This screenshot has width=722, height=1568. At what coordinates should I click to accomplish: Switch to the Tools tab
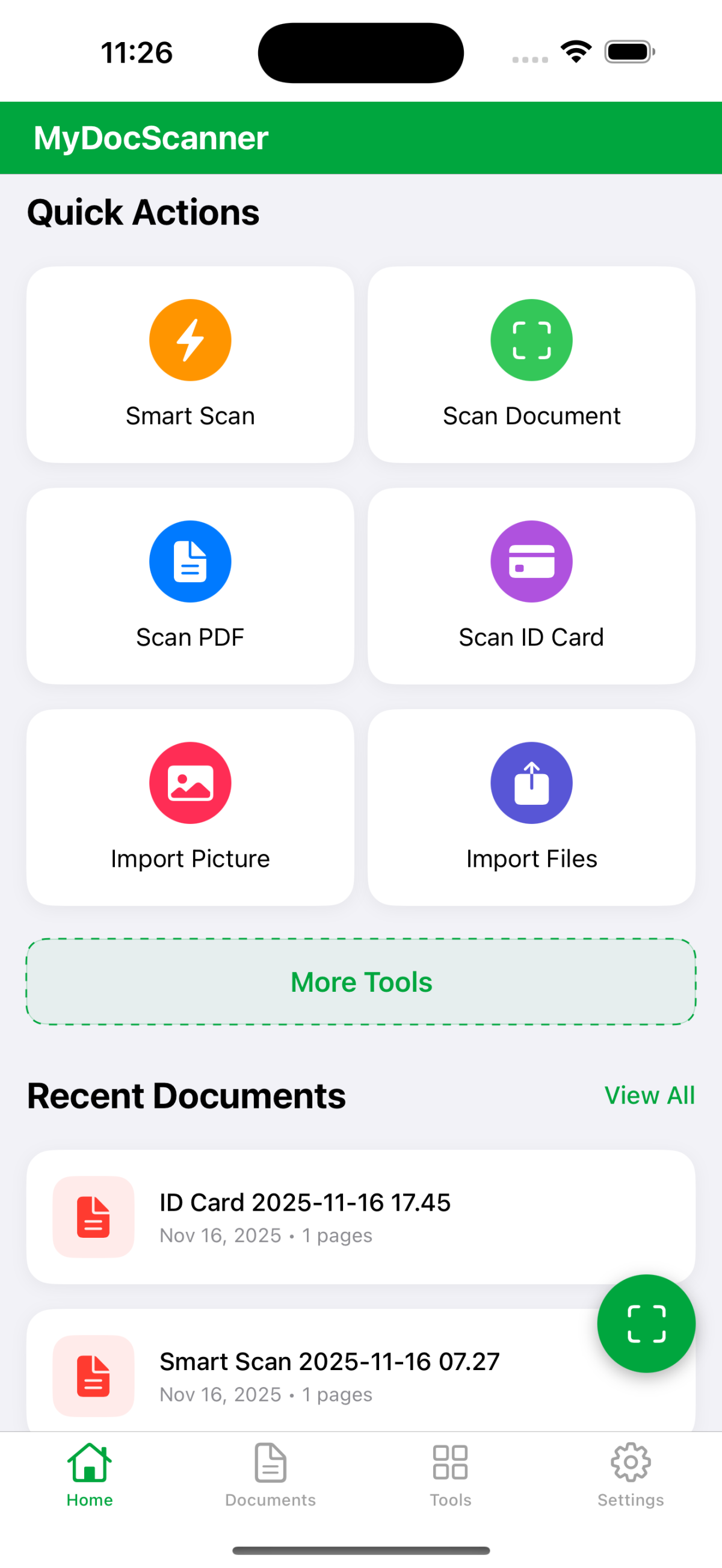pos(451,1474)
